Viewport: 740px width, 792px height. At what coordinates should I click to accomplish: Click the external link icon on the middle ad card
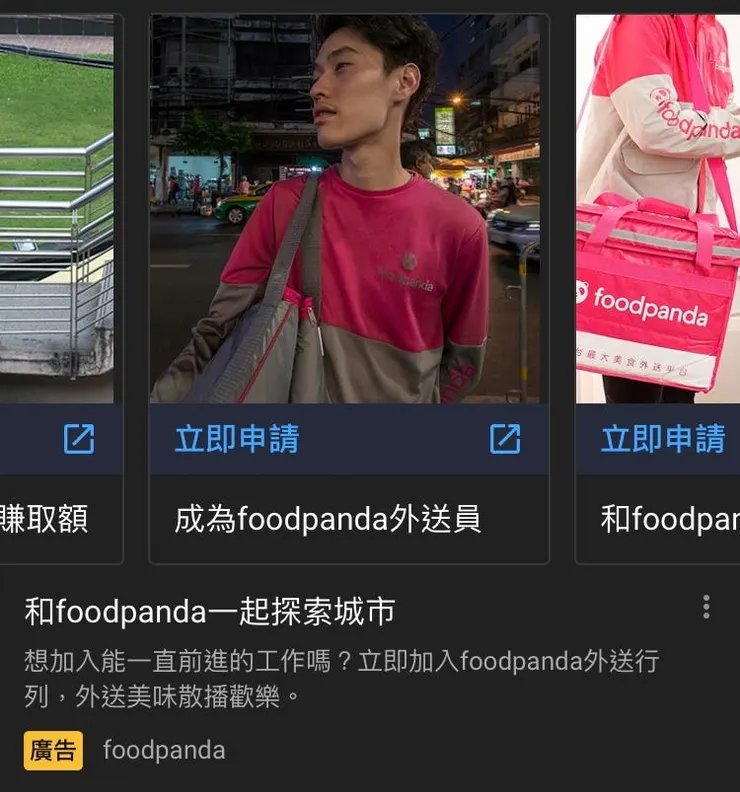pyautogui.click(x=506, y=437)
